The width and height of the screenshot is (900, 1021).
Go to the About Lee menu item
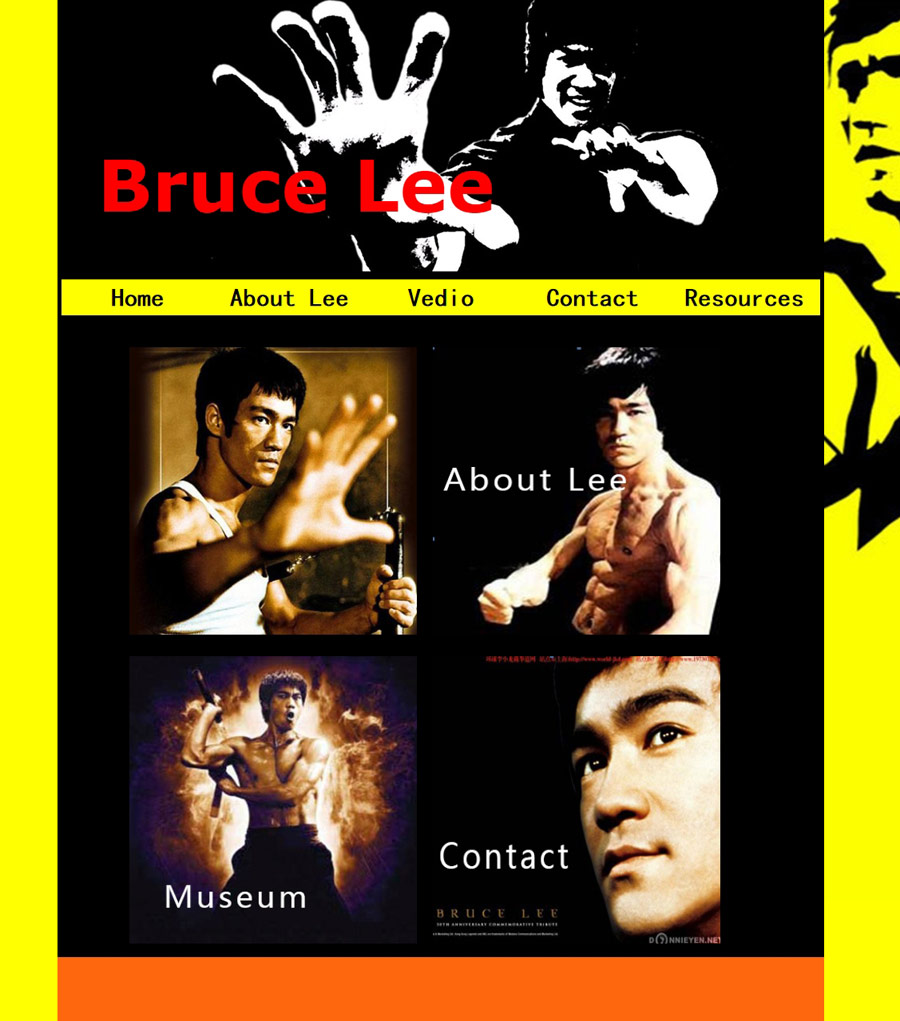pyautogui.click(x=289, y=298)
